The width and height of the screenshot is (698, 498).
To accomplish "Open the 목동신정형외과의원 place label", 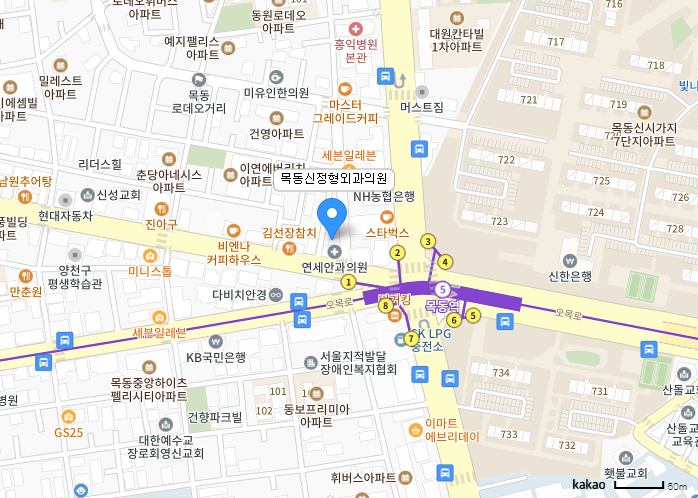I will point(333,178).
